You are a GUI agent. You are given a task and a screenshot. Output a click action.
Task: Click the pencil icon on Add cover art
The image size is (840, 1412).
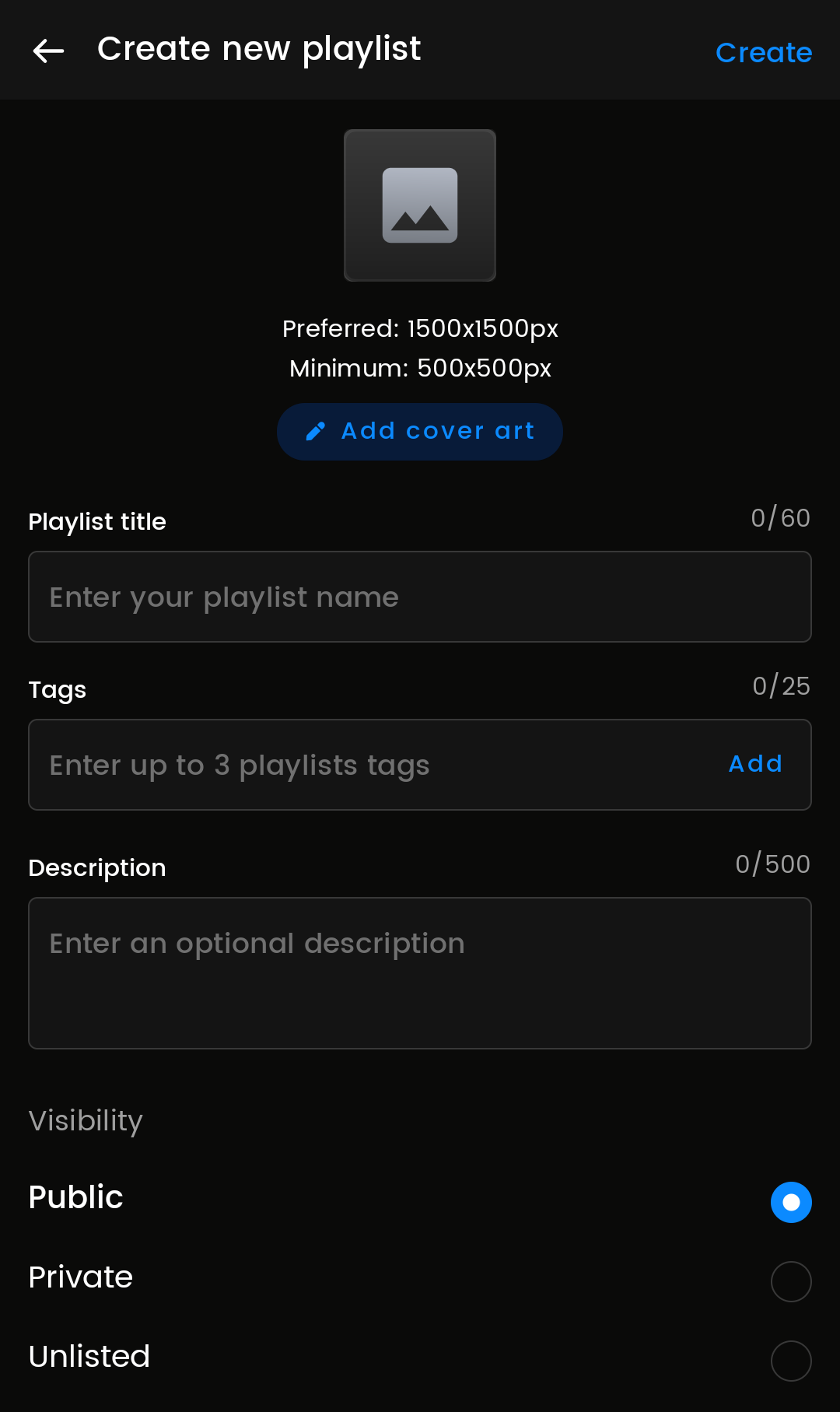click(x=316, y=431)
